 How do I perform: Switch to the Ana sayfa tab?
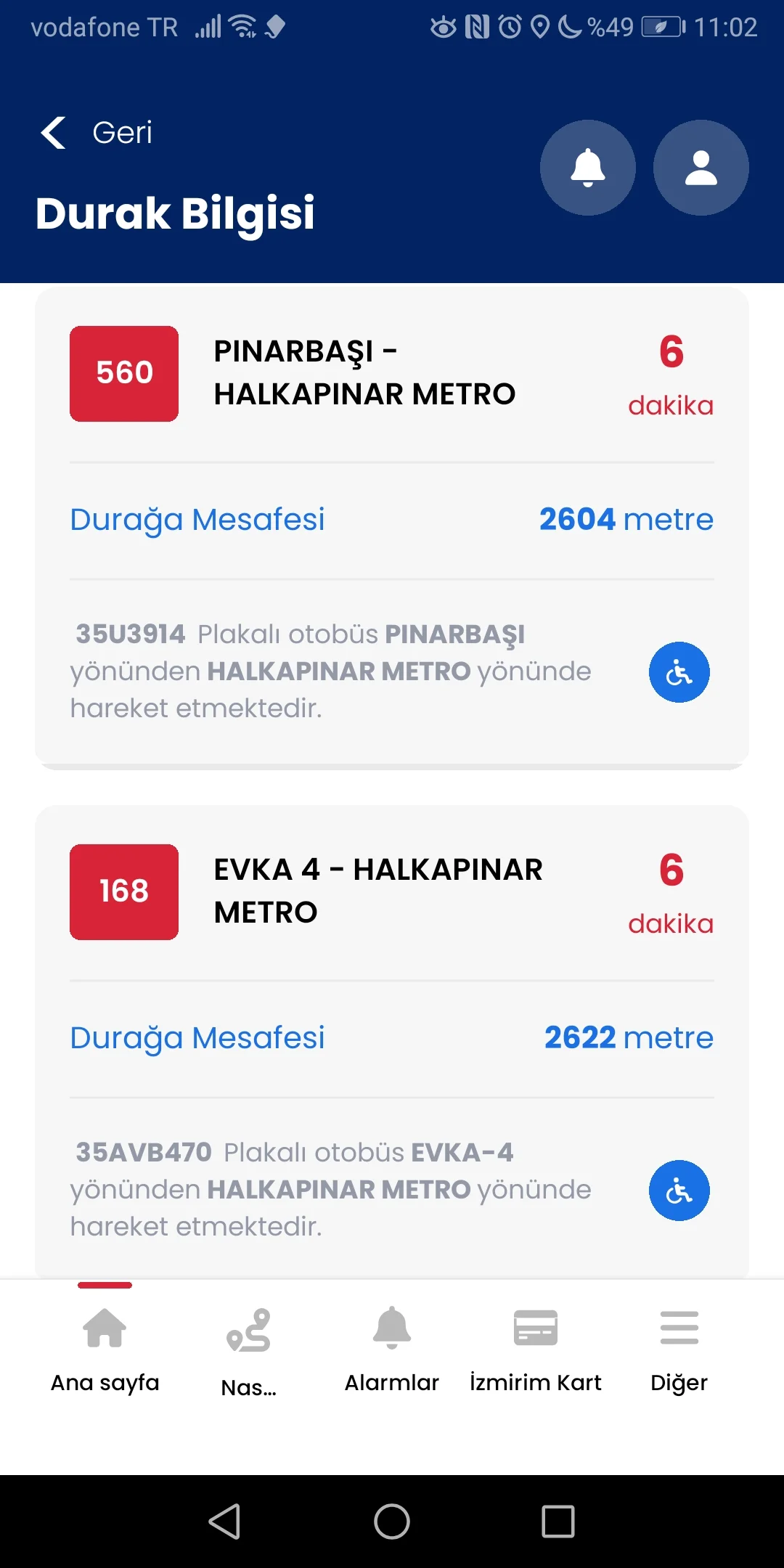105,1349
